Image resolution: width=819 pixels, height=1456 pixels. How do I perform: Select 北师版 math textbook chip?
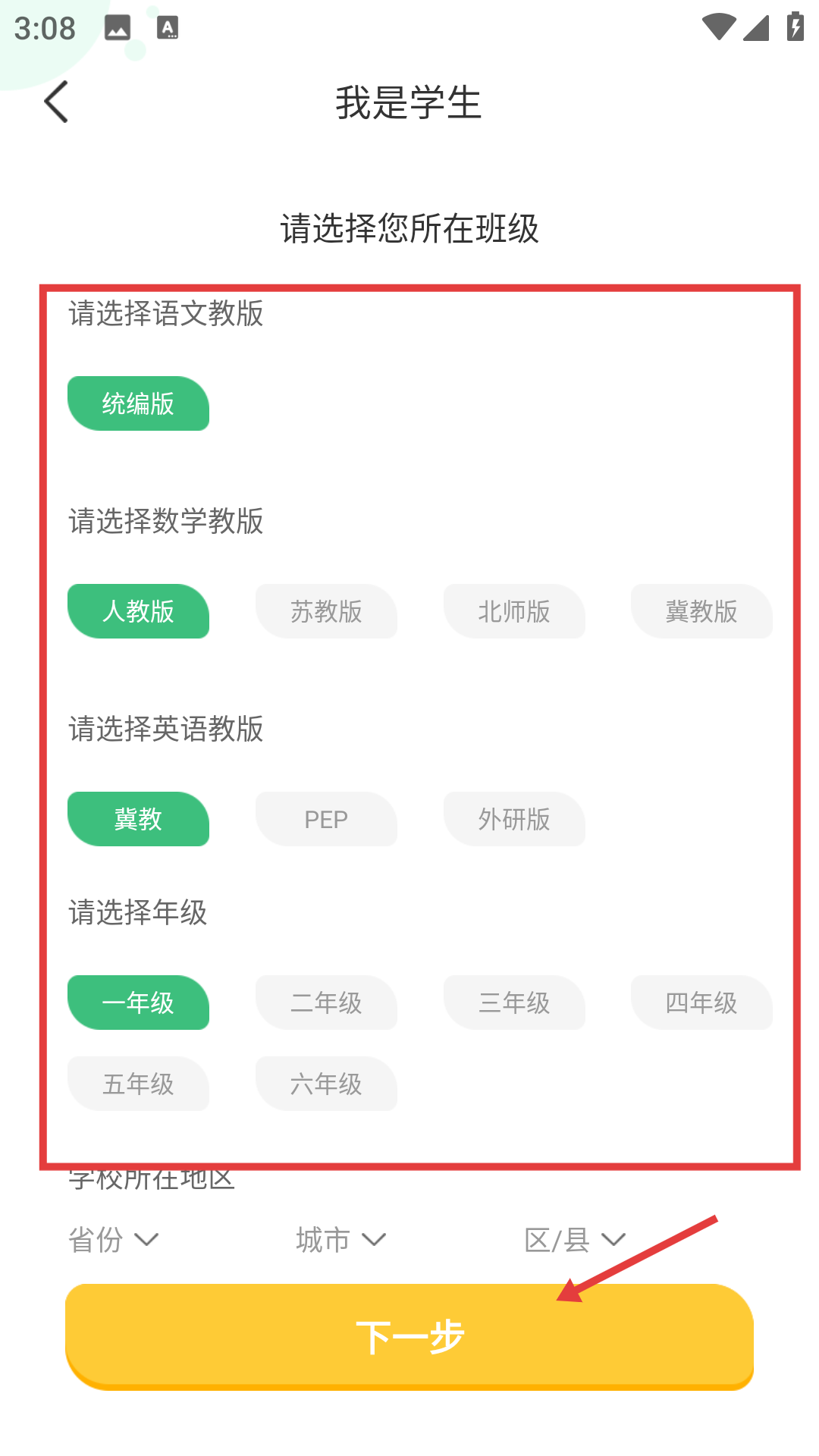(x=514, y=611)
